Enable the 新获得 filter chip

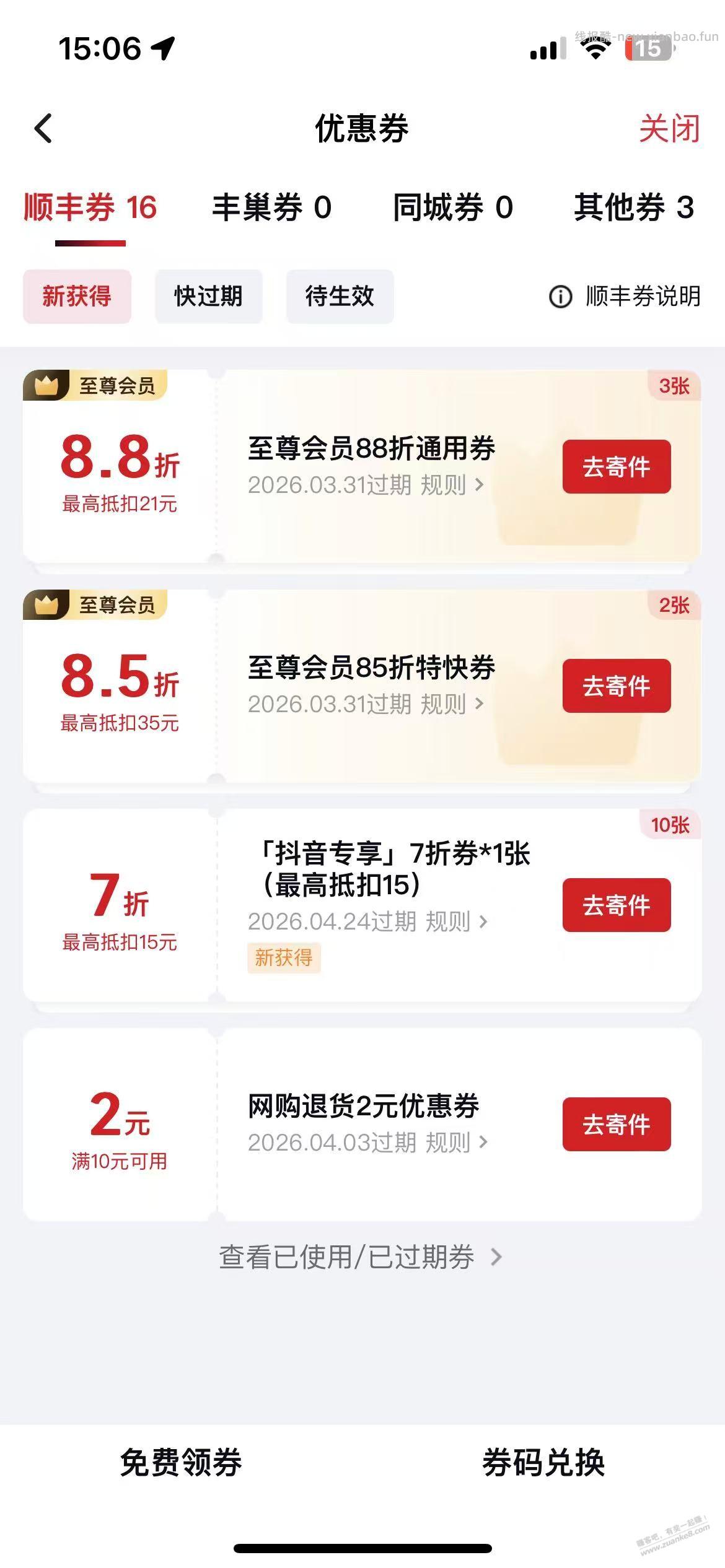[x=76, y=297]
